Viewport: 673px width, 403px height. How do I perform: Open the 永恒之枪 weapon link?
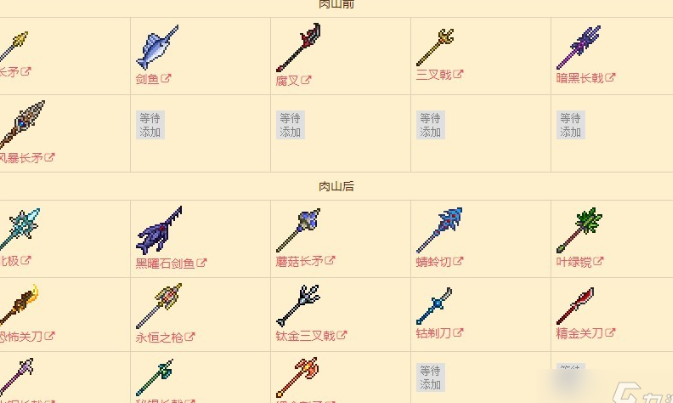click(160, 337)
